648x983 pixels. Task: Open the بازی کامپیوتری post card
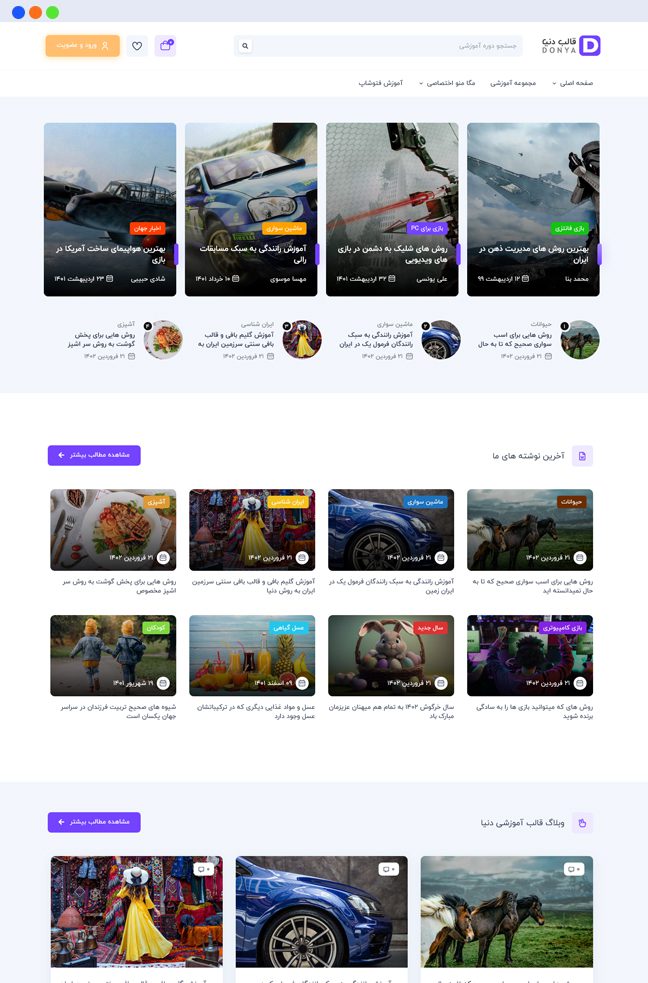click(x=529, y=656)
